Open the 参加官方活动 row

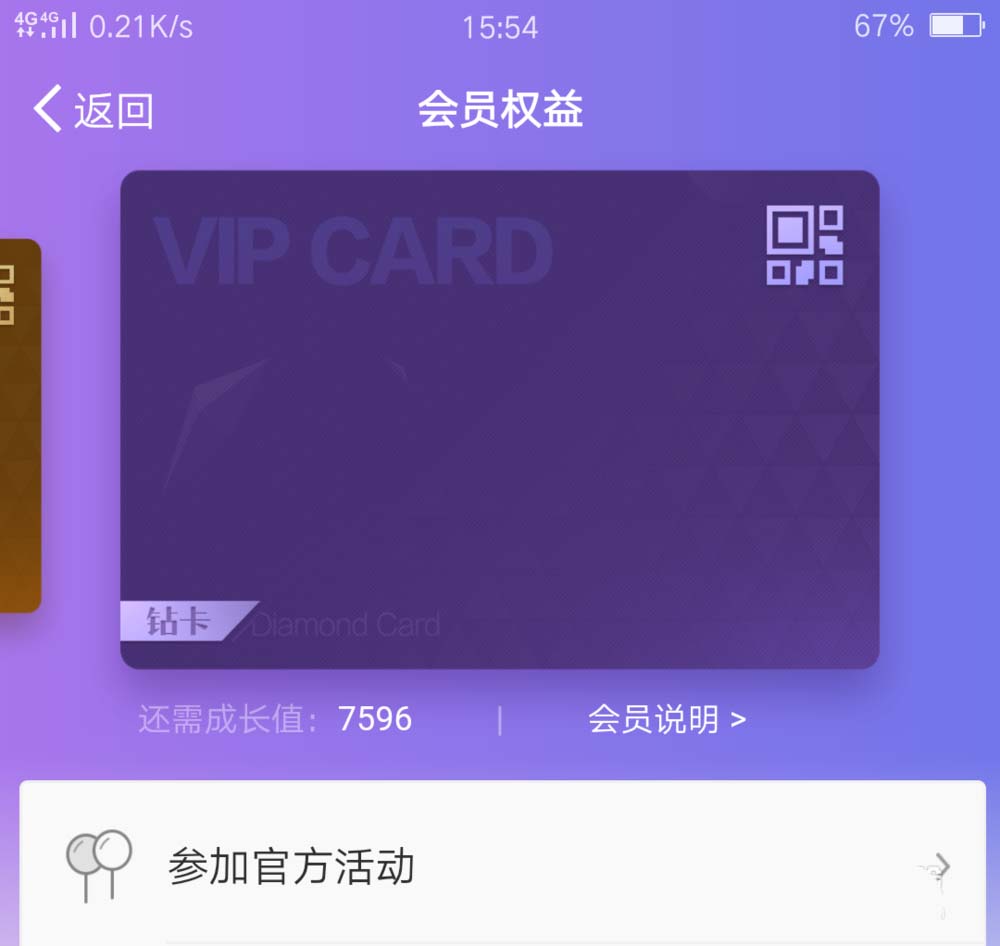pyautogui.click(x=500, y=866)
